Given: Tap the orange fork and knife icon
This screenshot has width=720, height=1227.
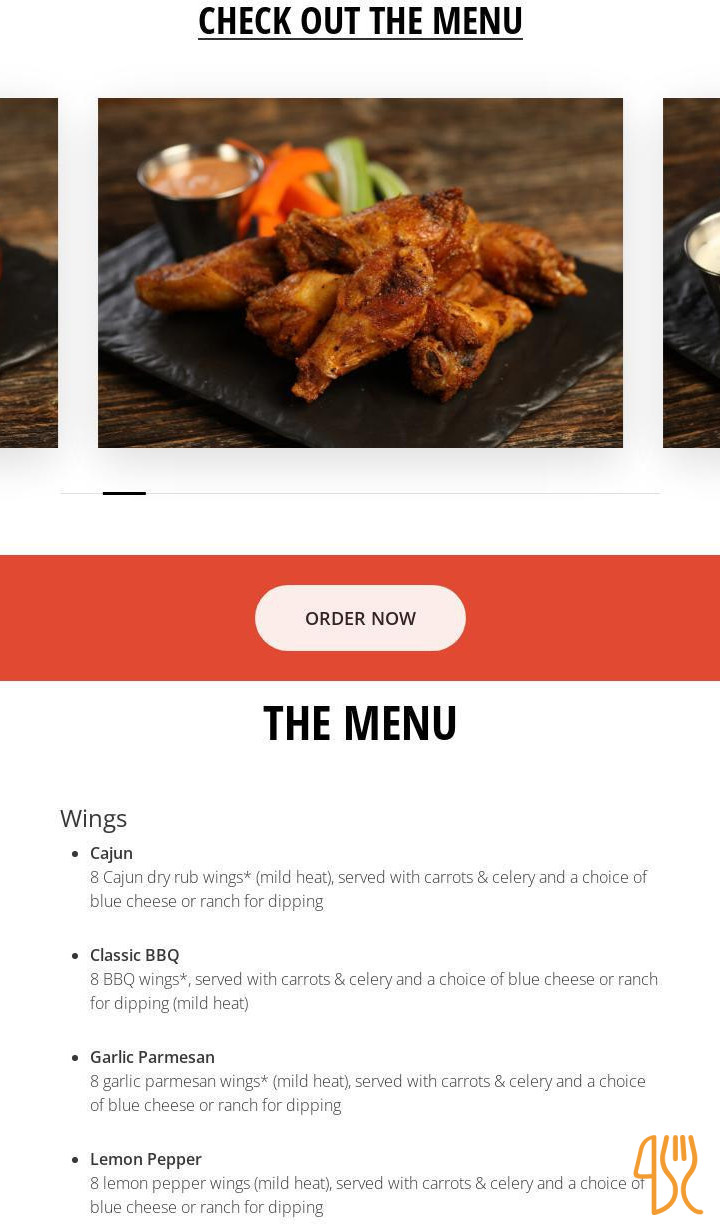Looking at the screenshot, I should [x=667, y=1174].
